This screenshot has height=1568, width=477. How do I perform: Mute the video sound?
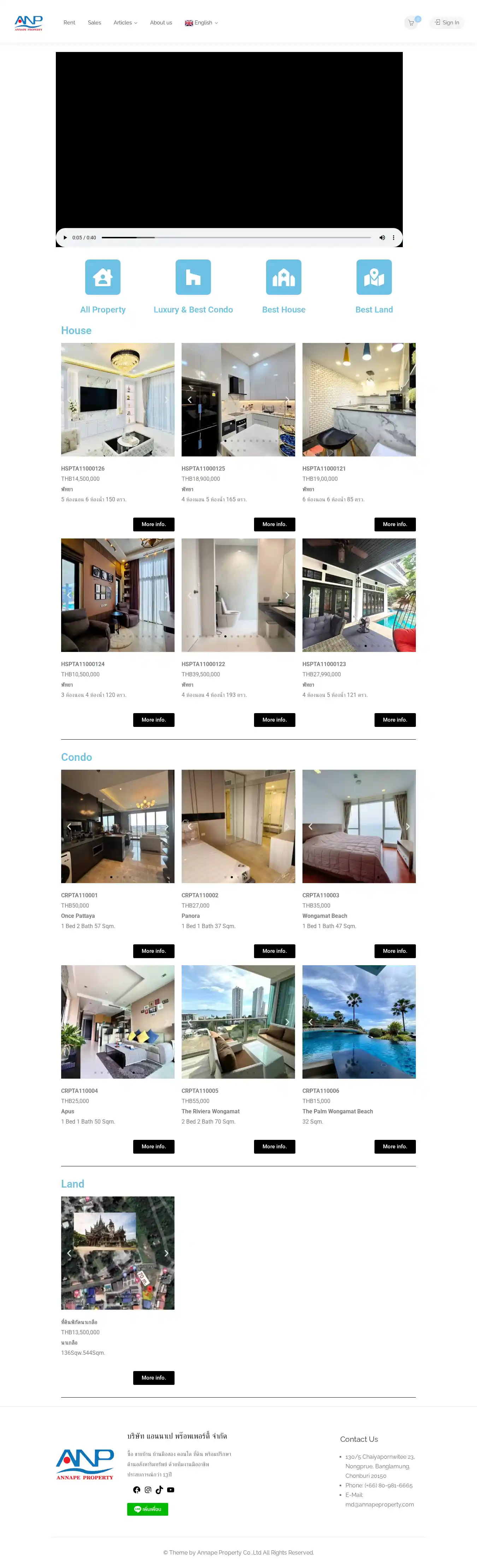tap(382, 237)
